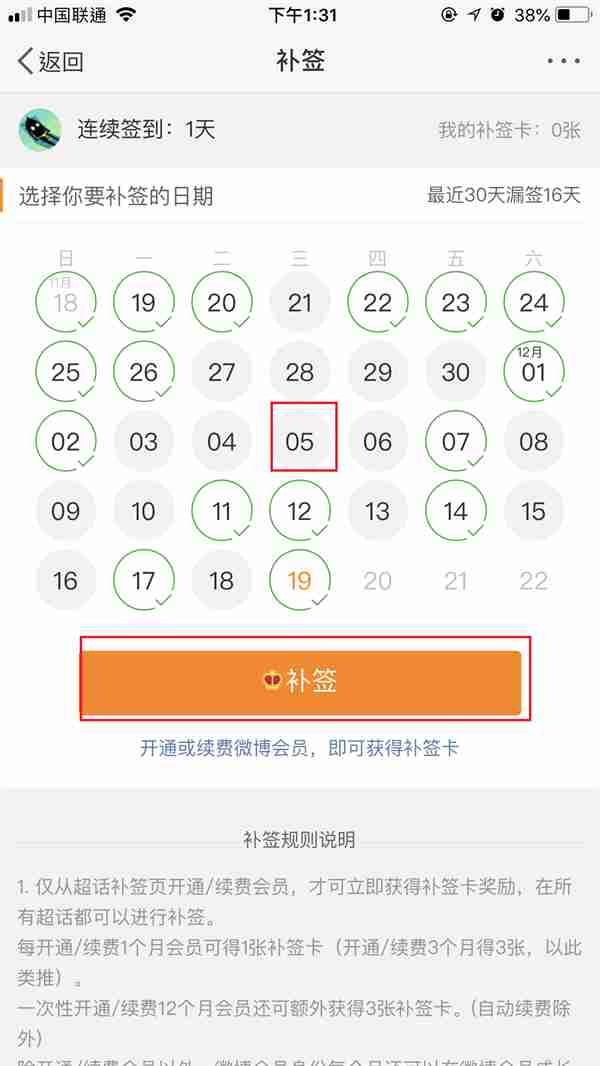Image resolution: width=600 pixels, height=1066 pixels.
Task: Choose missed date 30
Action: (x=456, y=372)
